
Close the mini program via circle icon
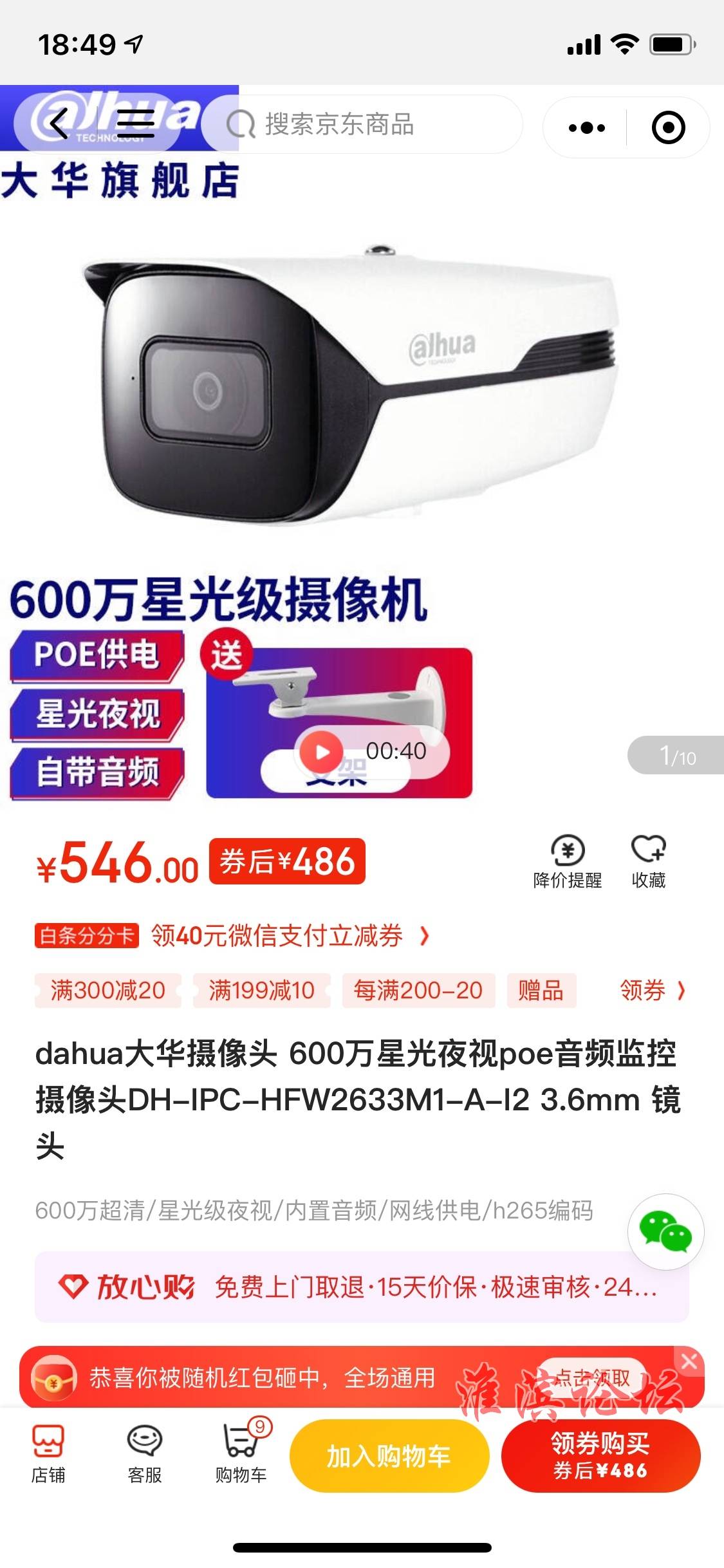tap(668, 127)
